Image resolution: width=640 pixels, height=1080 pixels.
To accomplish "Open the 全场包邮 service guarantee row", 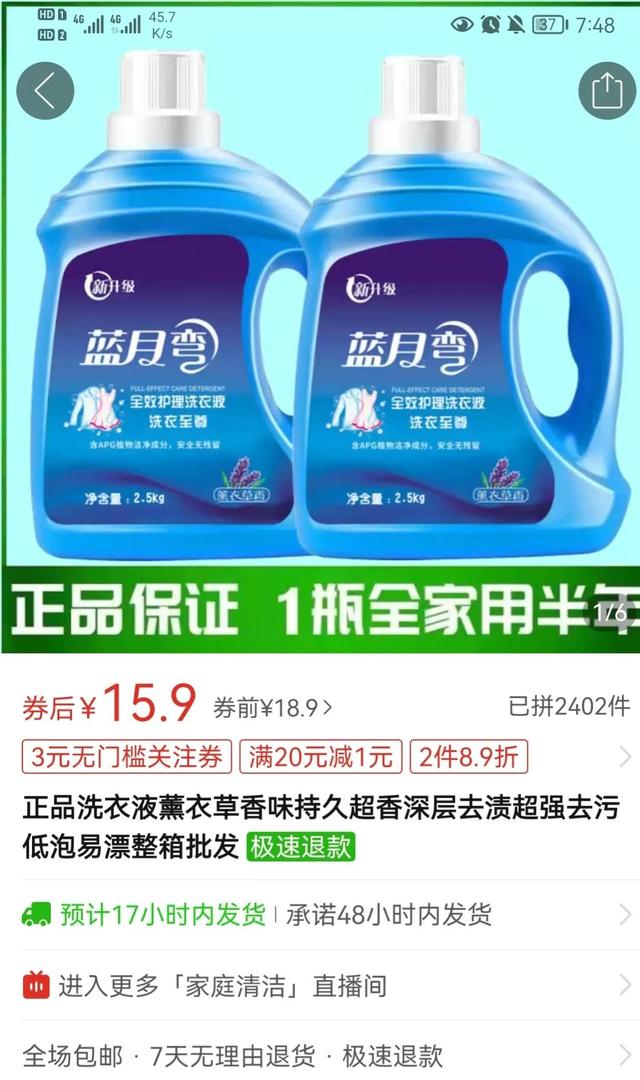I will 320,1055.
